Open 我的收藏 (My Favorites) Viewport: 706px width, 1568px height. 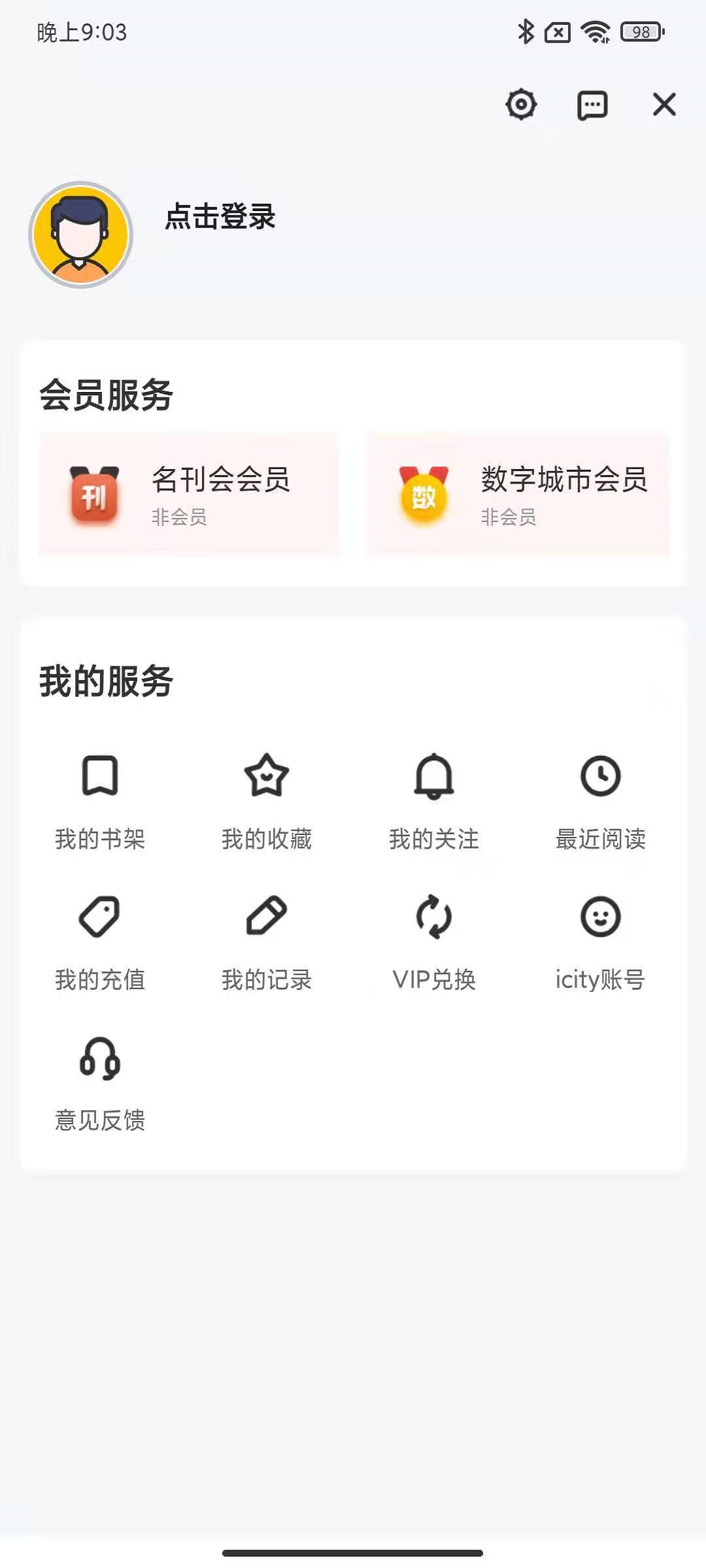point(267,801)
